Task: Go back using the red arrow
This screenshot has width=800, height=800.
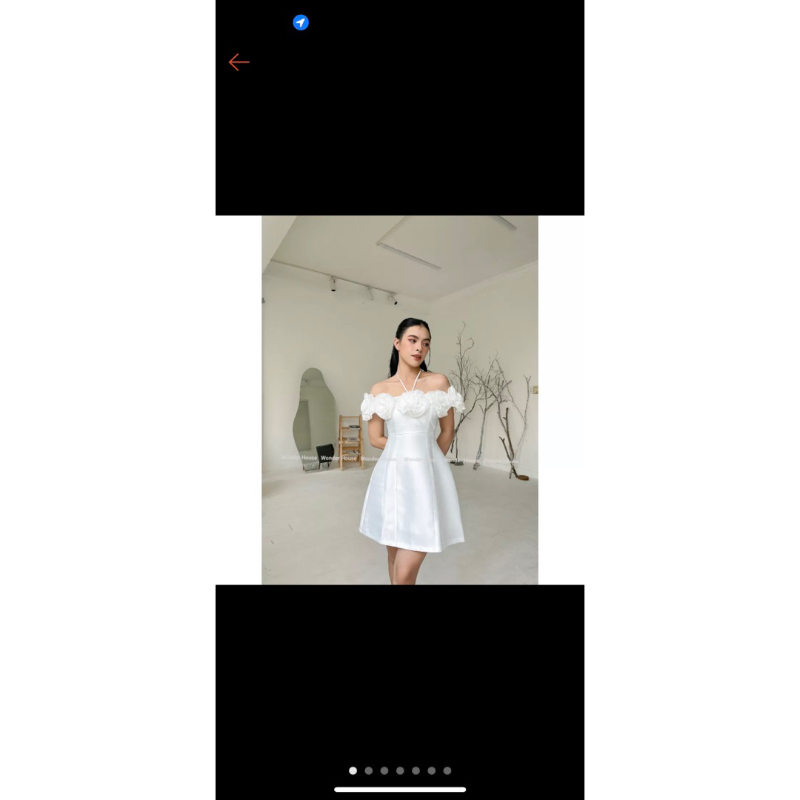Action: (x=238, y=62)
